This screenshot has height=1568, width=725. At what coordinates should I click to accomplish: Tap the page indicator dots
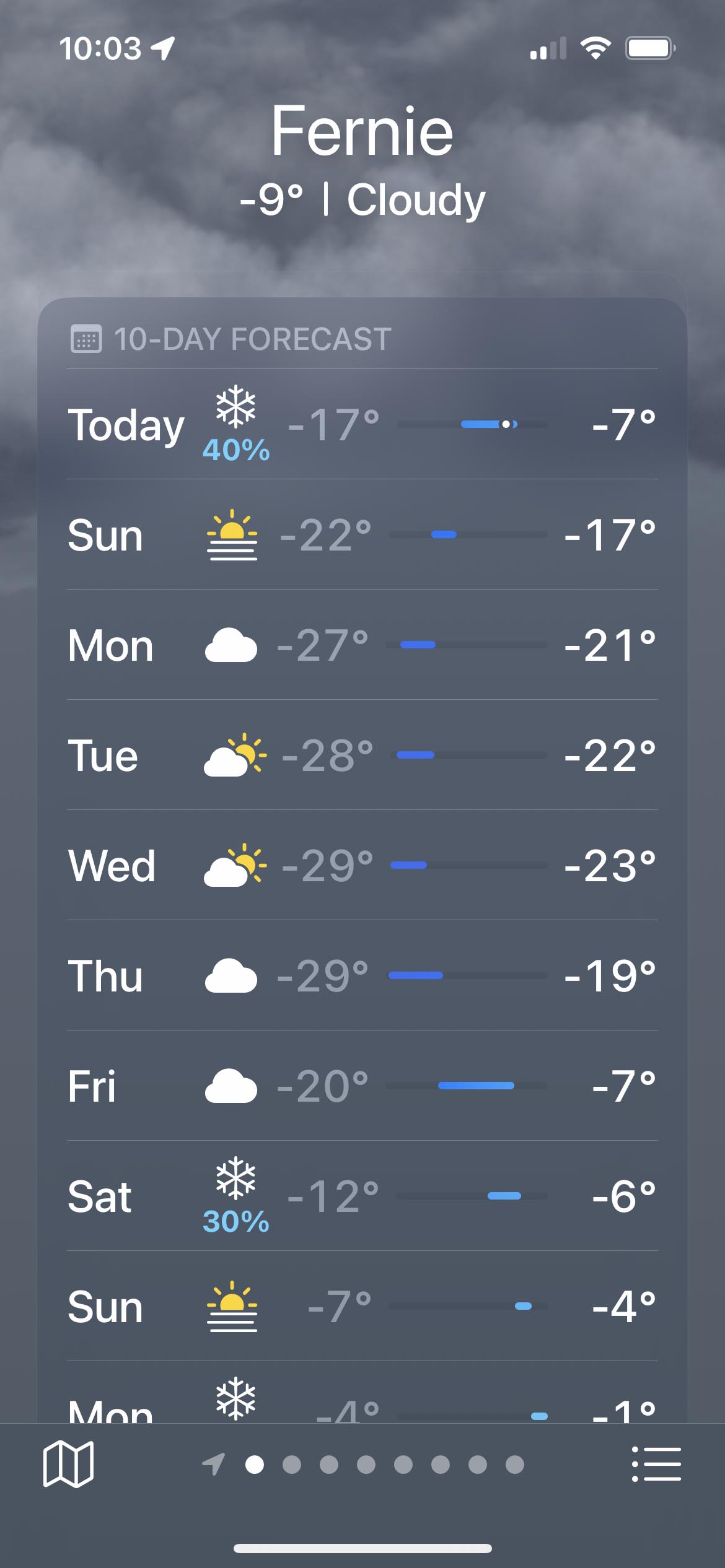363,1464
